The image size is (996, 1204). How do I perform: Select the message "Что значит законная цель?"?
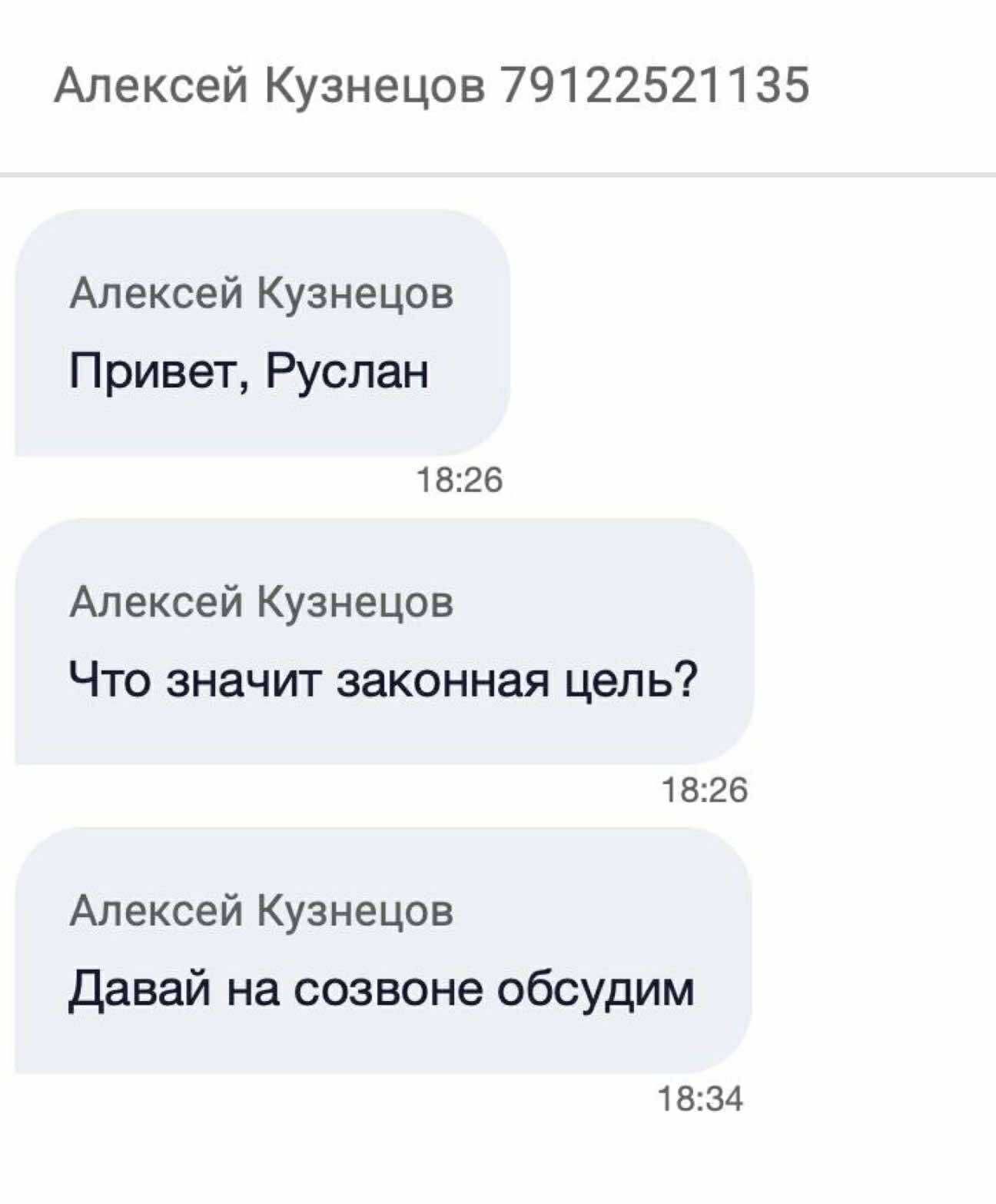[x=384, y=680]
